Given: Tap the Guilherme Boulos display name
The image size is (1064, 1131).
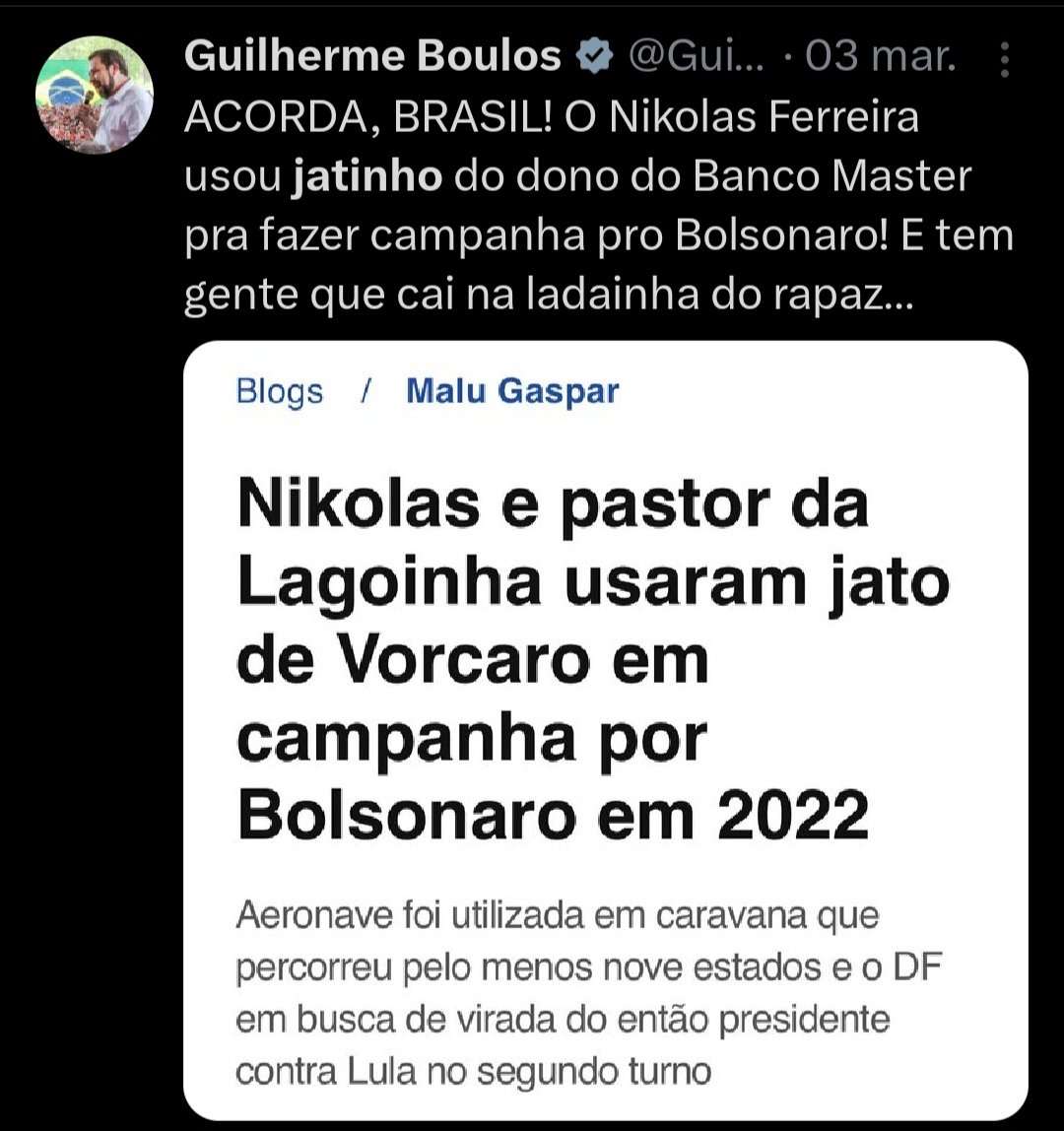Looking at the screenshot, I should [371, 58].
